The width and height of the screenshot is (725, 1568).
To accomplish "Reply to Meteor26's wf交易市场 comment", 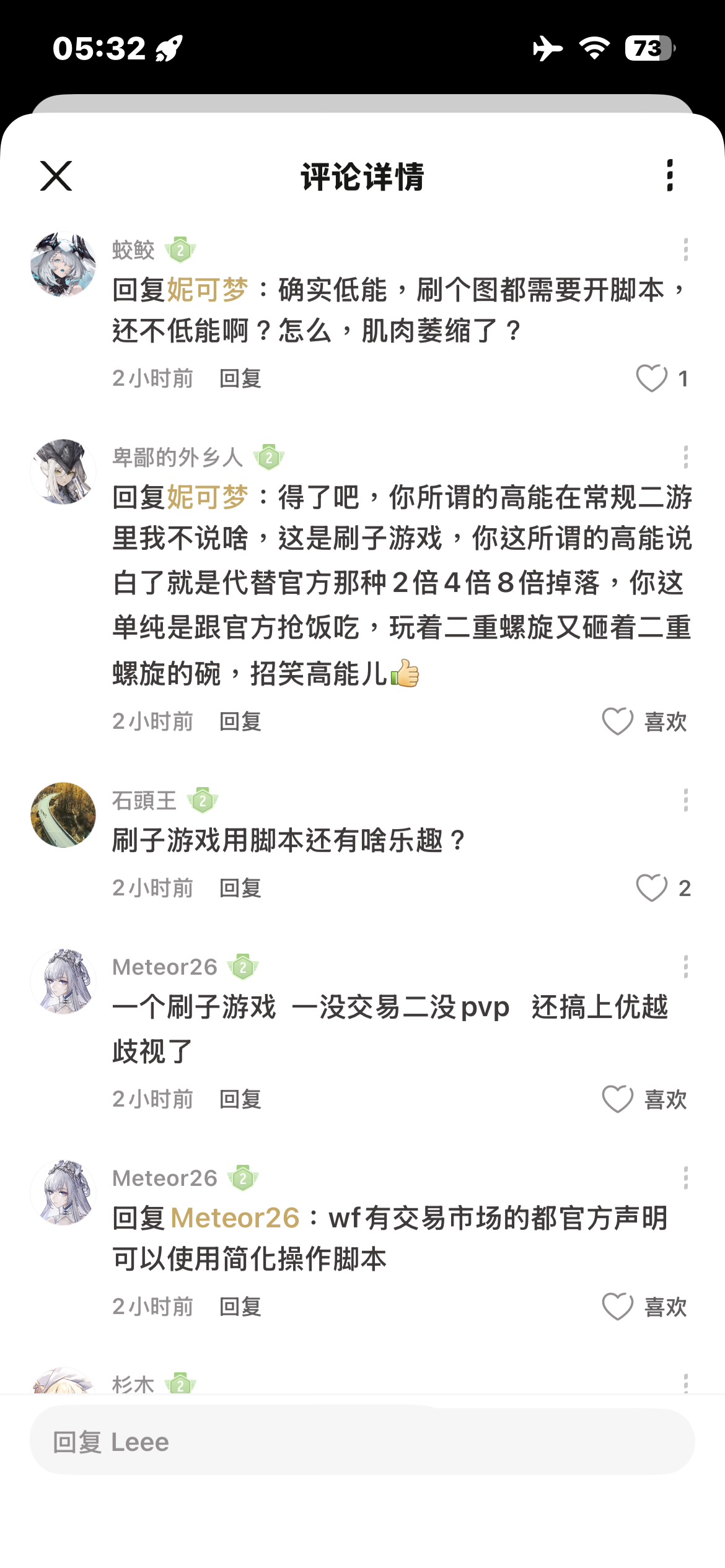I will tap(240, 1307).
